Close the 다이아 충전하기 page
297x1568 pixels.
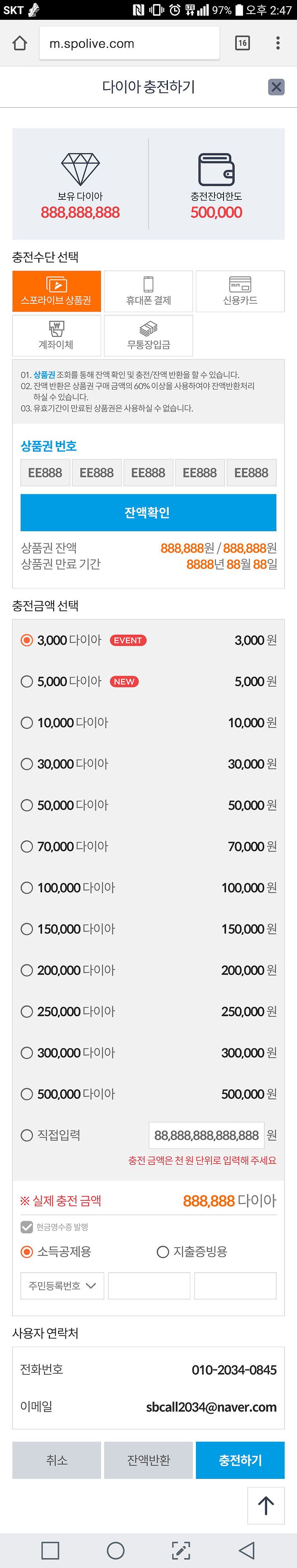(x=276, y=86)
